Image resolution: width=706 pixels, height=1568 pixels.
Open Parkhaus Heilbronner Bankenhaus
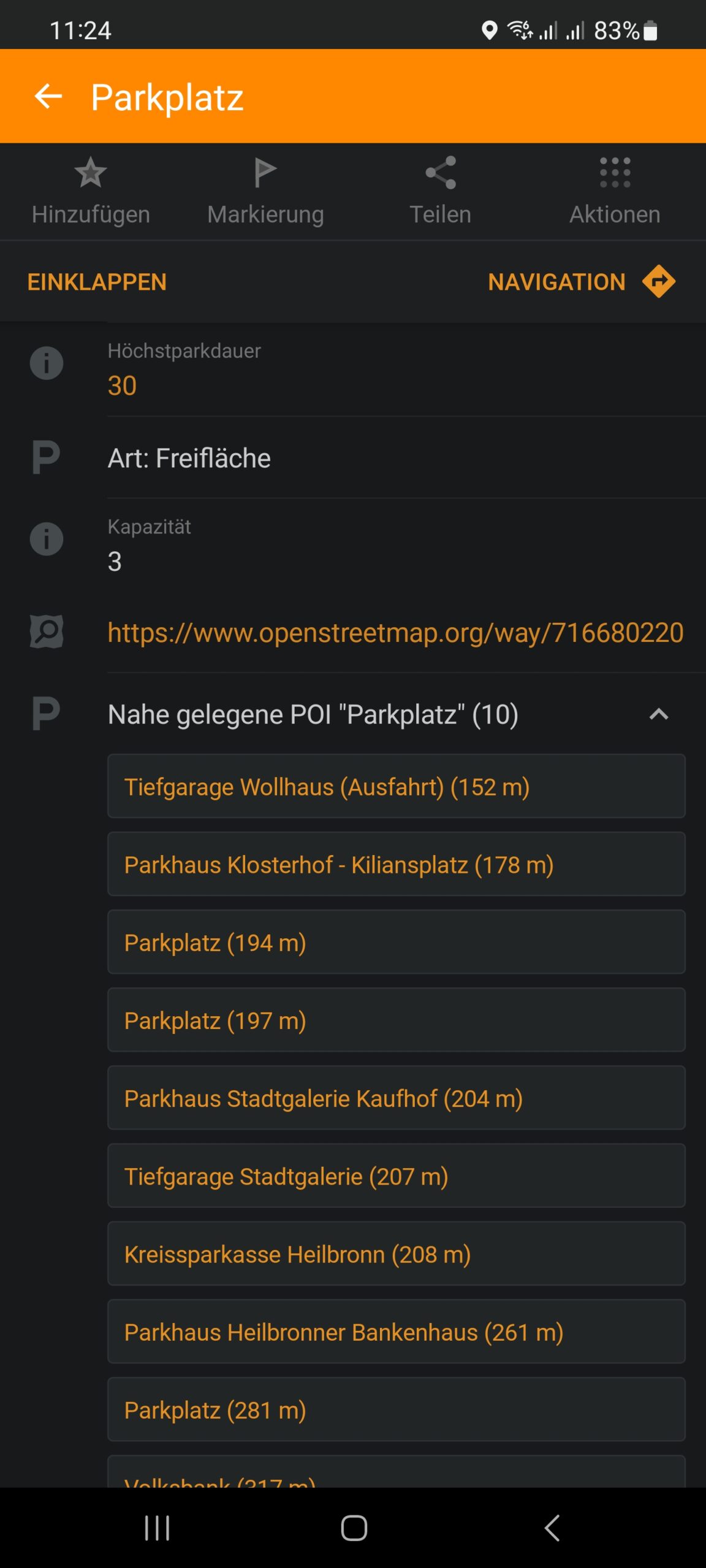pyautogui.click(x=397, y=1331)
